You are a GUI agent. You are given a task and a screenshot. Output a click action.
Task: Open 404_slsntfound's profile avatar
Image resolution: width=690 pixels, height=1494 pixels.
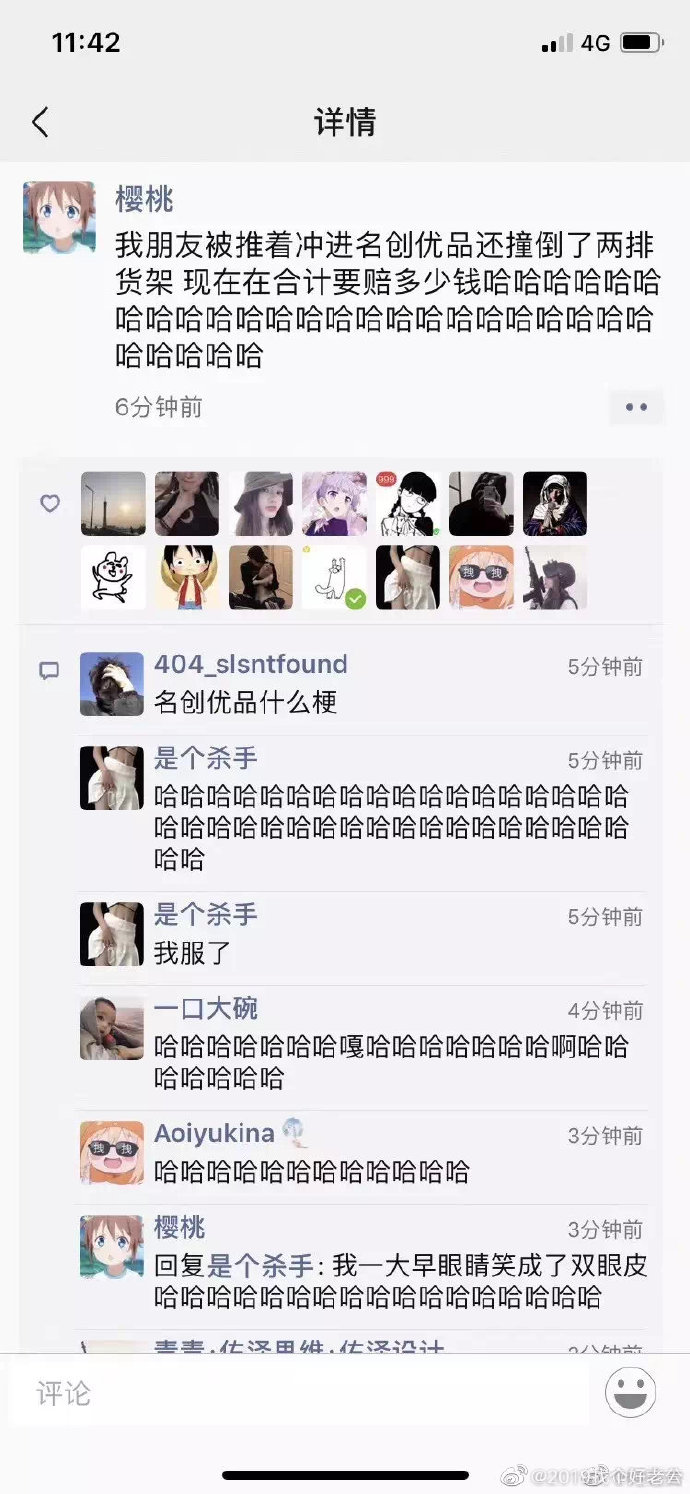(112, 684)
